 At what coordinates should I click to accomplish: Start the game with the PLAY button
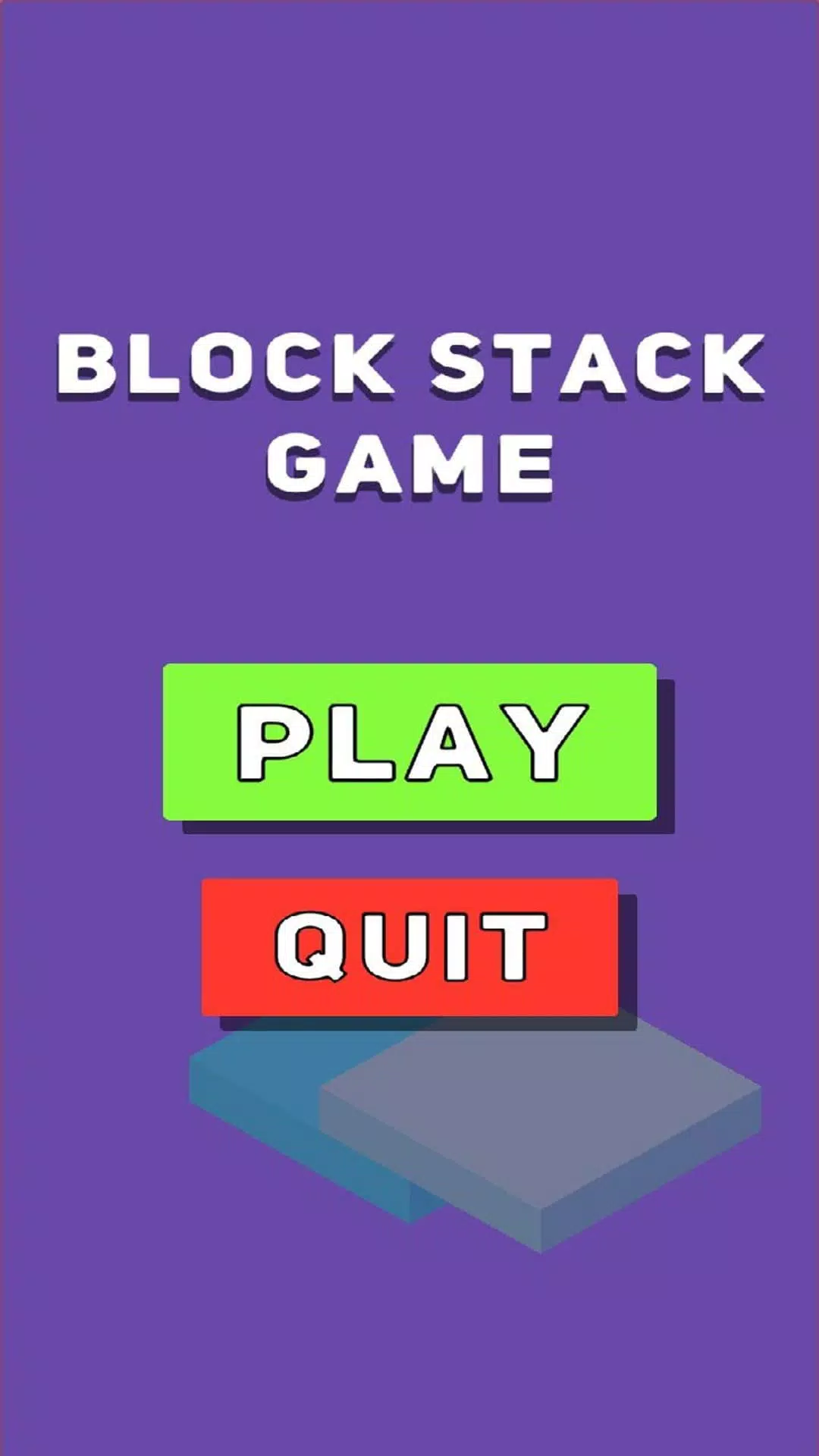[x=409, y=742]
